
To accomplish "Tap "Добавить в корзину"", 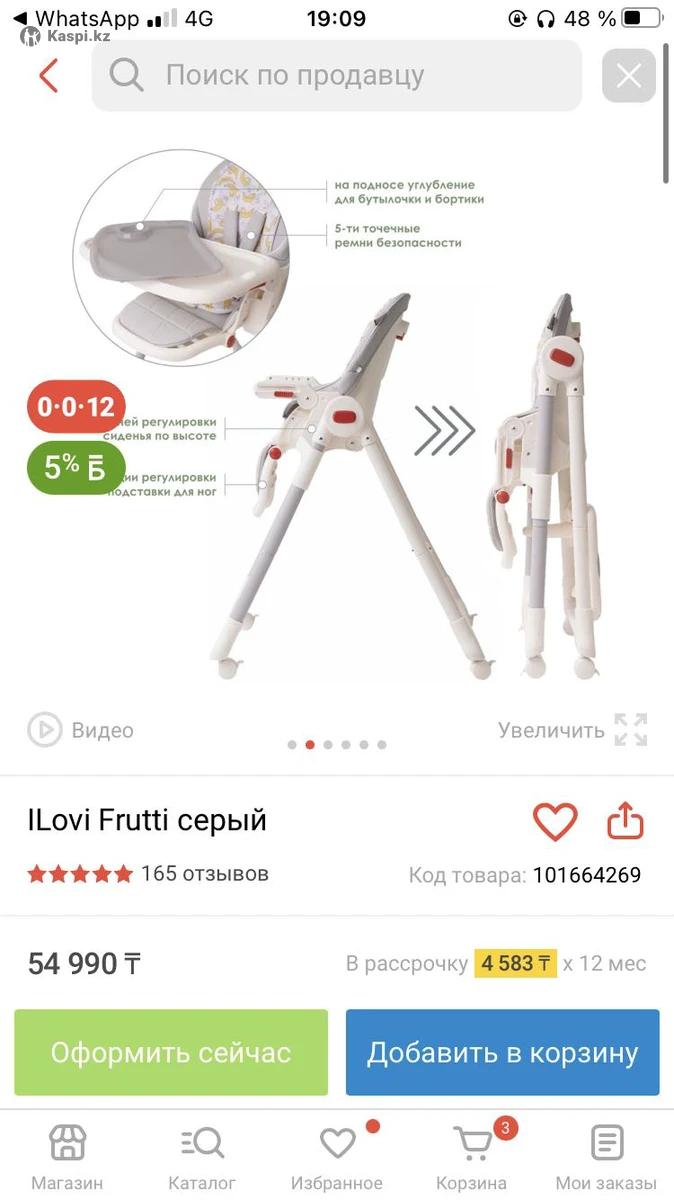I will coord(502,1052).
